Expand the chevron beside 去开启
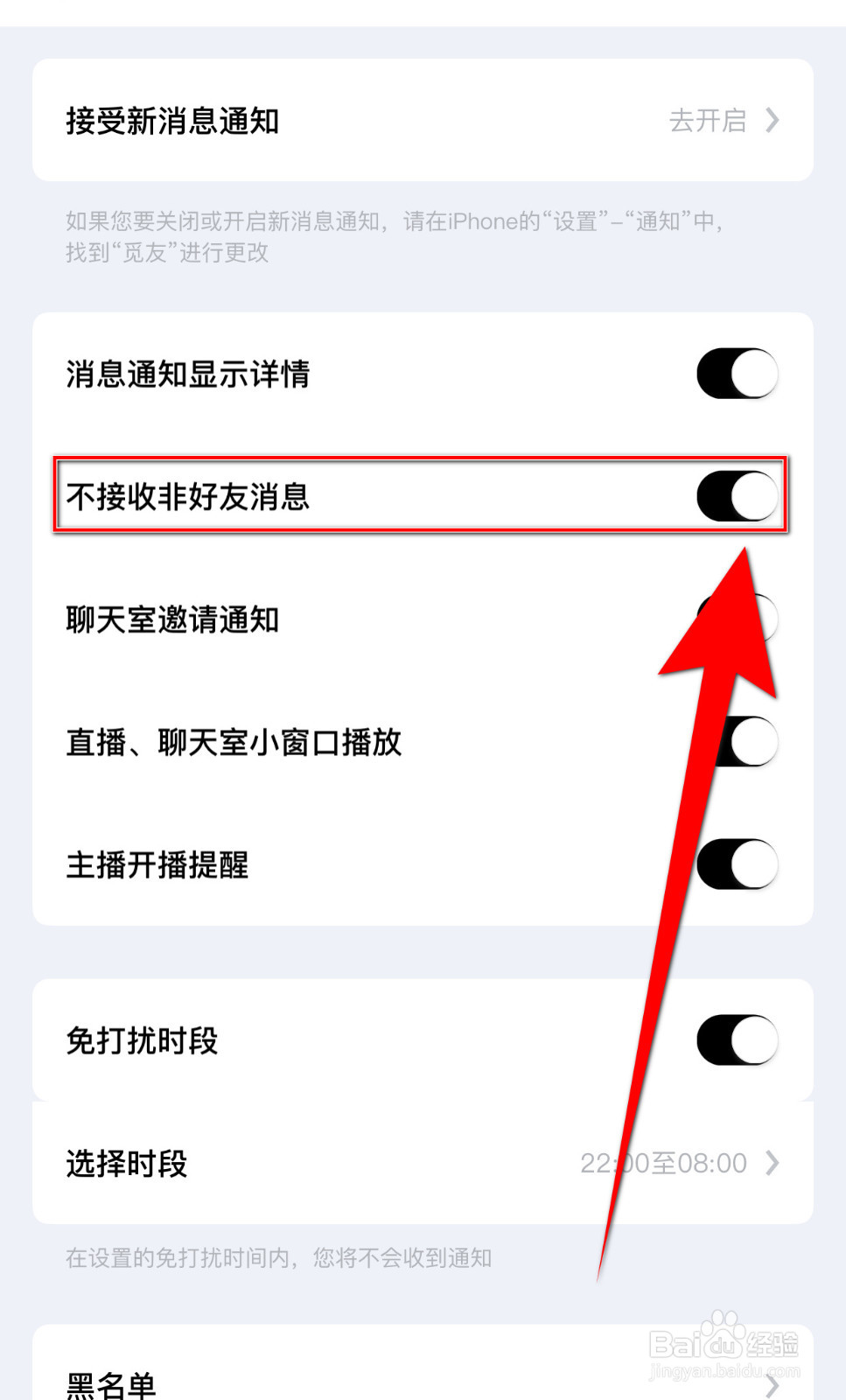 click(x=772, y=121)
